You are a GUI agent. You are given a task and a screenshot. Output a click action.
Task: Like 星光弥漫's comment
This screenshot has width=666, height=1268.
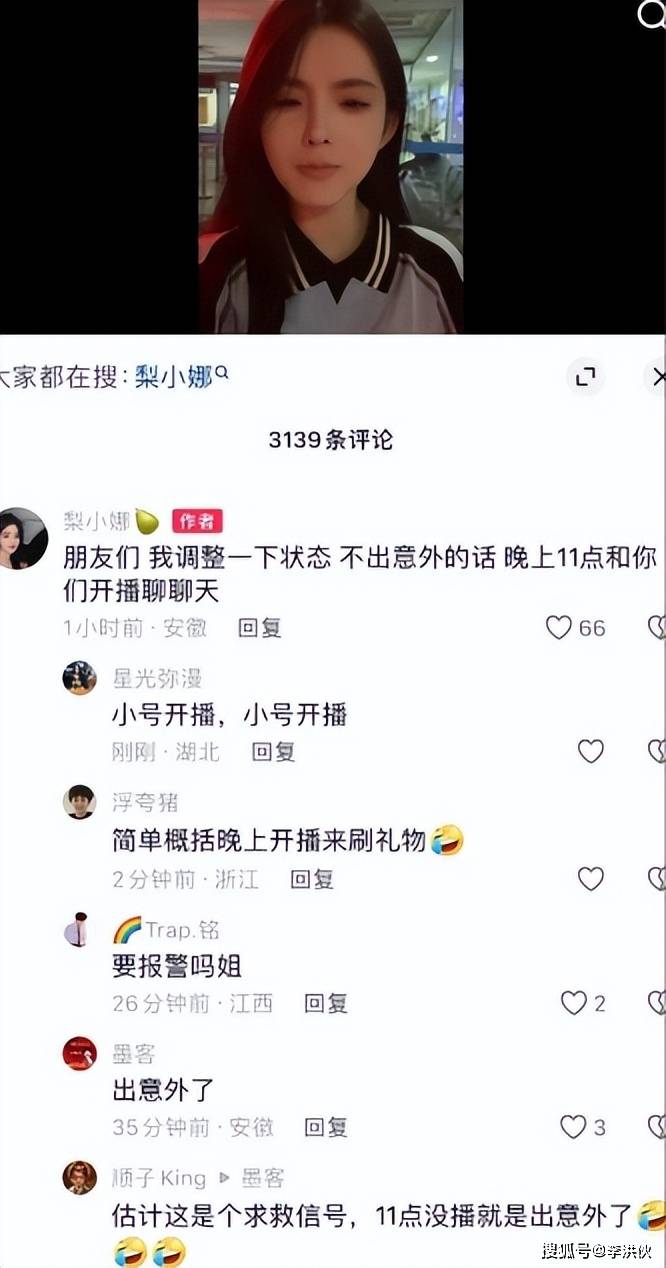click(x=591, y=751)
